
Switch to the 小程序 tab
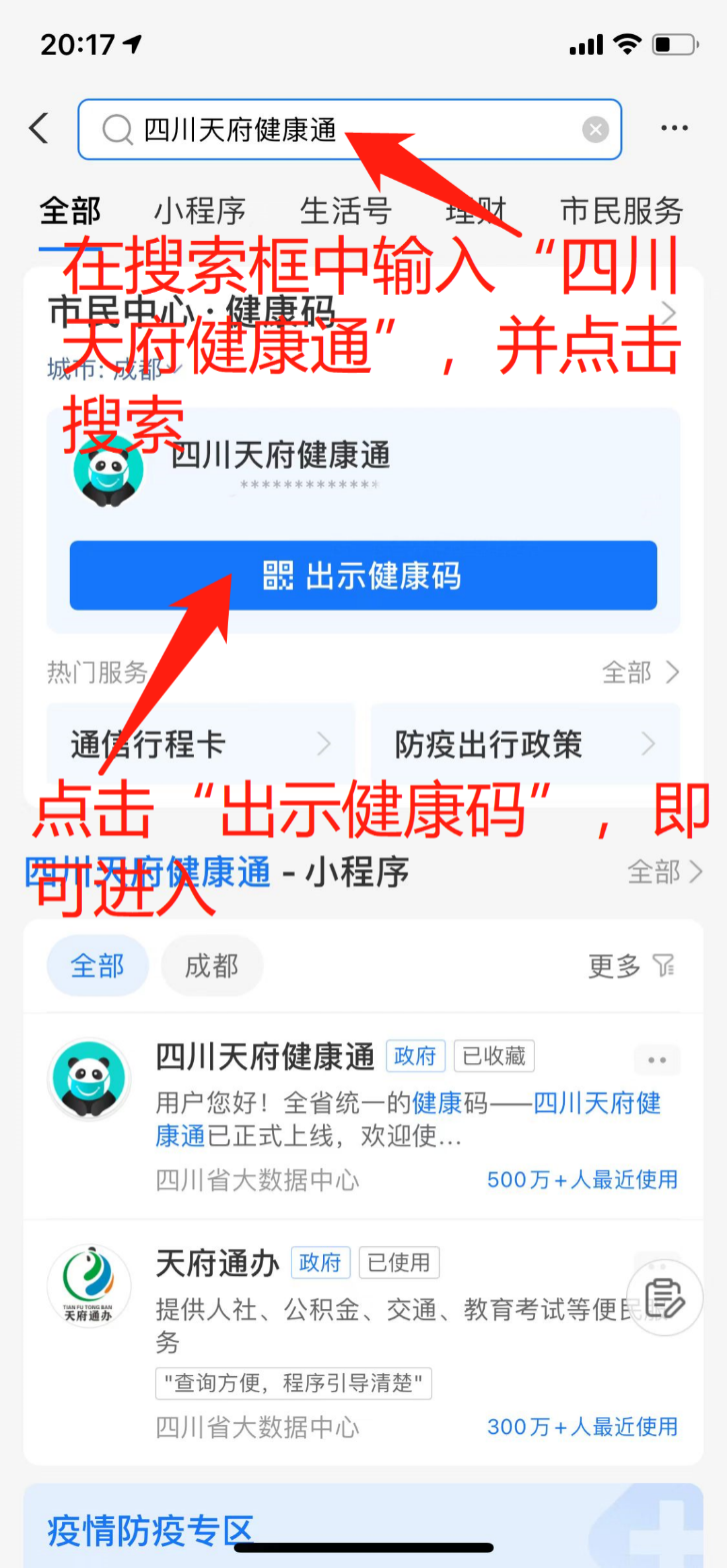(x=199, y=211)
